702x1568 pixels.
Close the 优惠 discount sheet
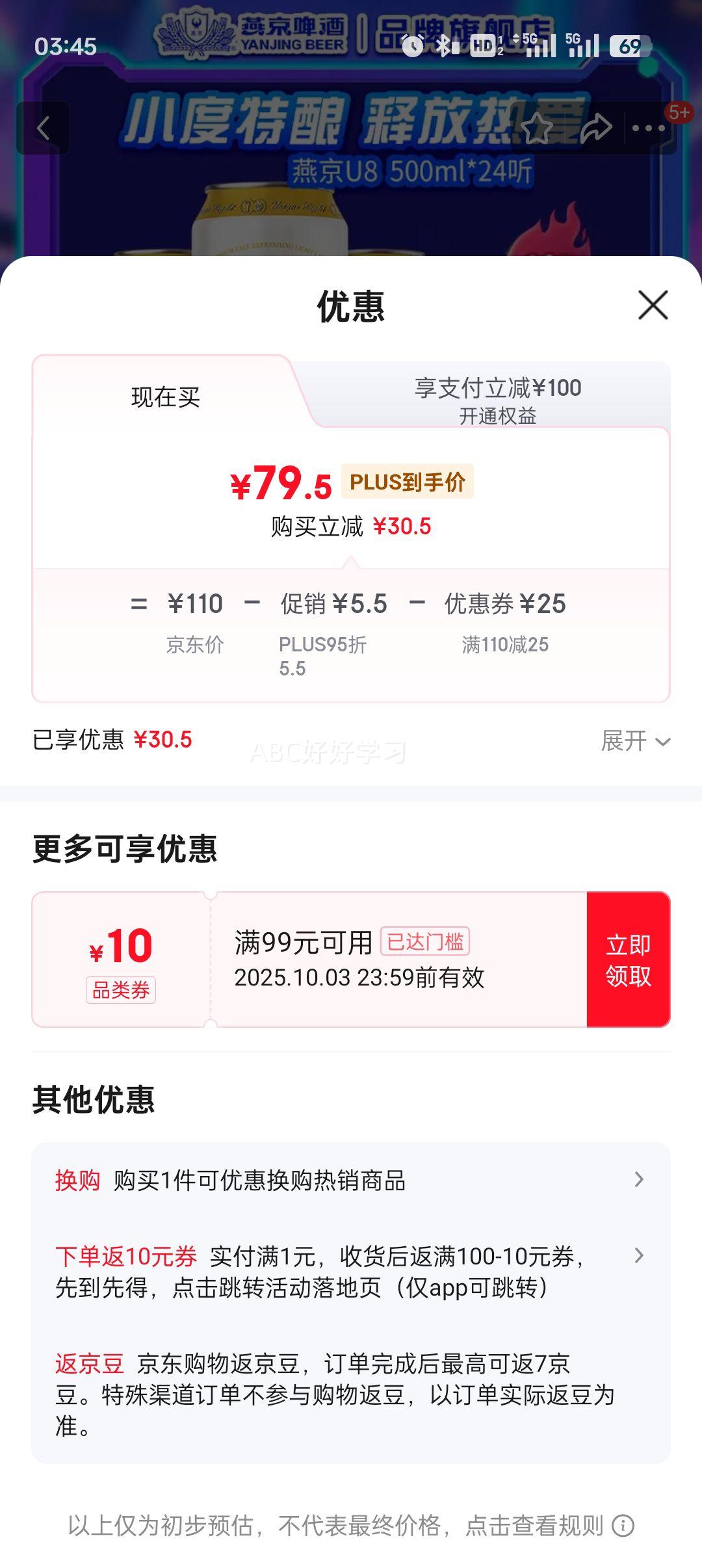coord(653,305)
